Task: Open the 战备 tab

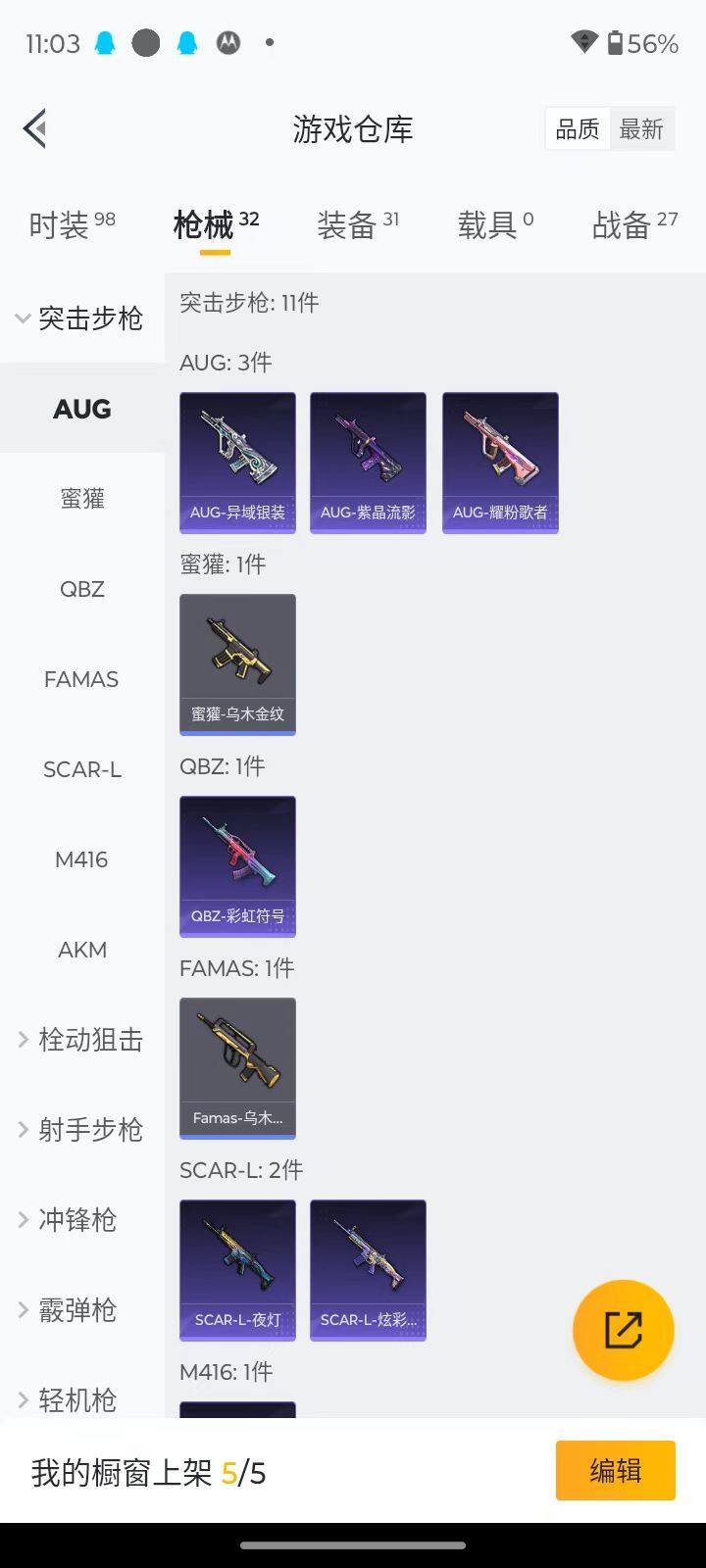Action: (x=634, y=224)
